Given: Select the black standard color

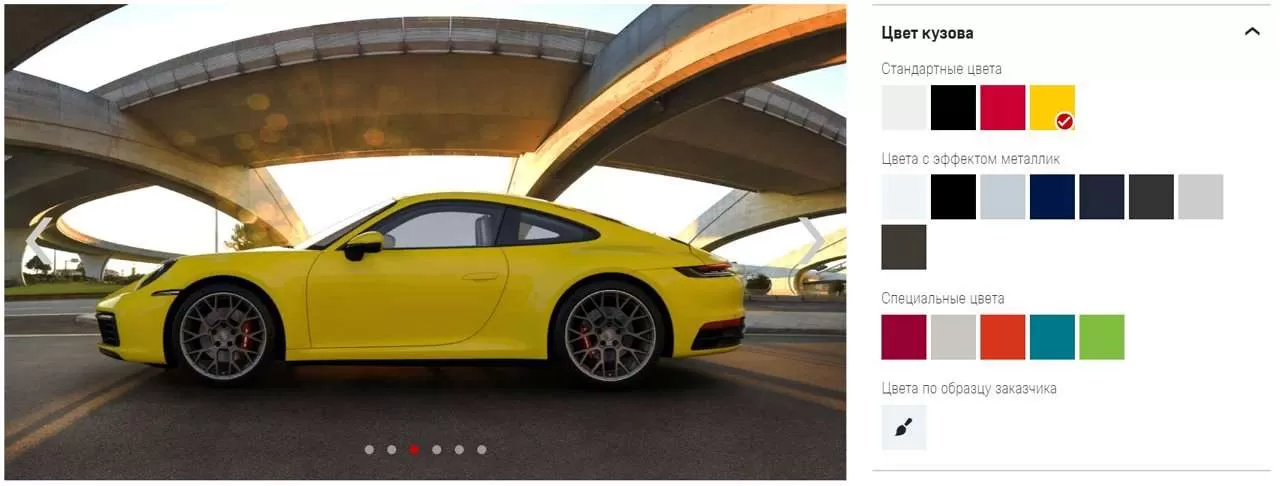Looking at the screenshot, I should (x=953, y=108).
